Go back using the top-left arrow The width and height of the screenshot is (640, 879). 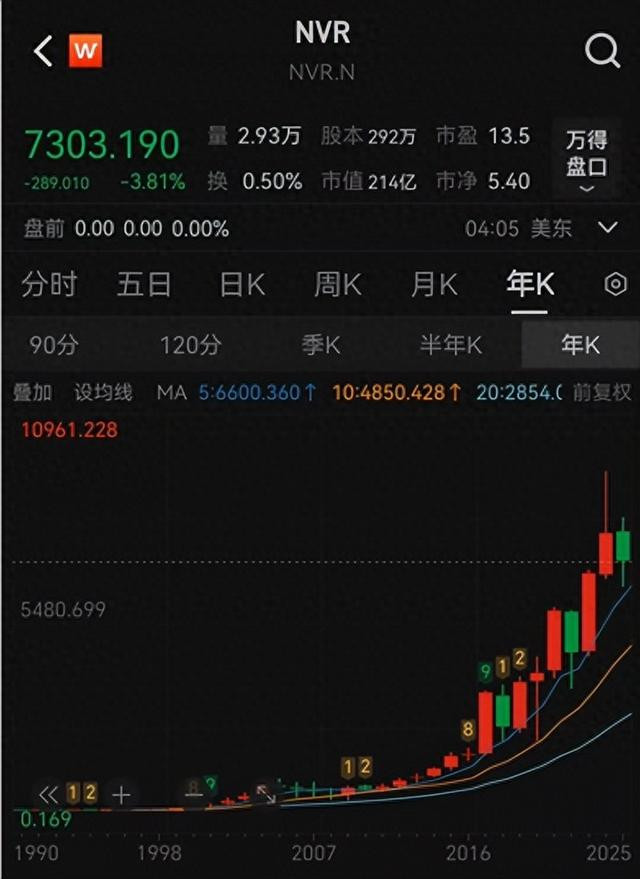coord(42,52)
